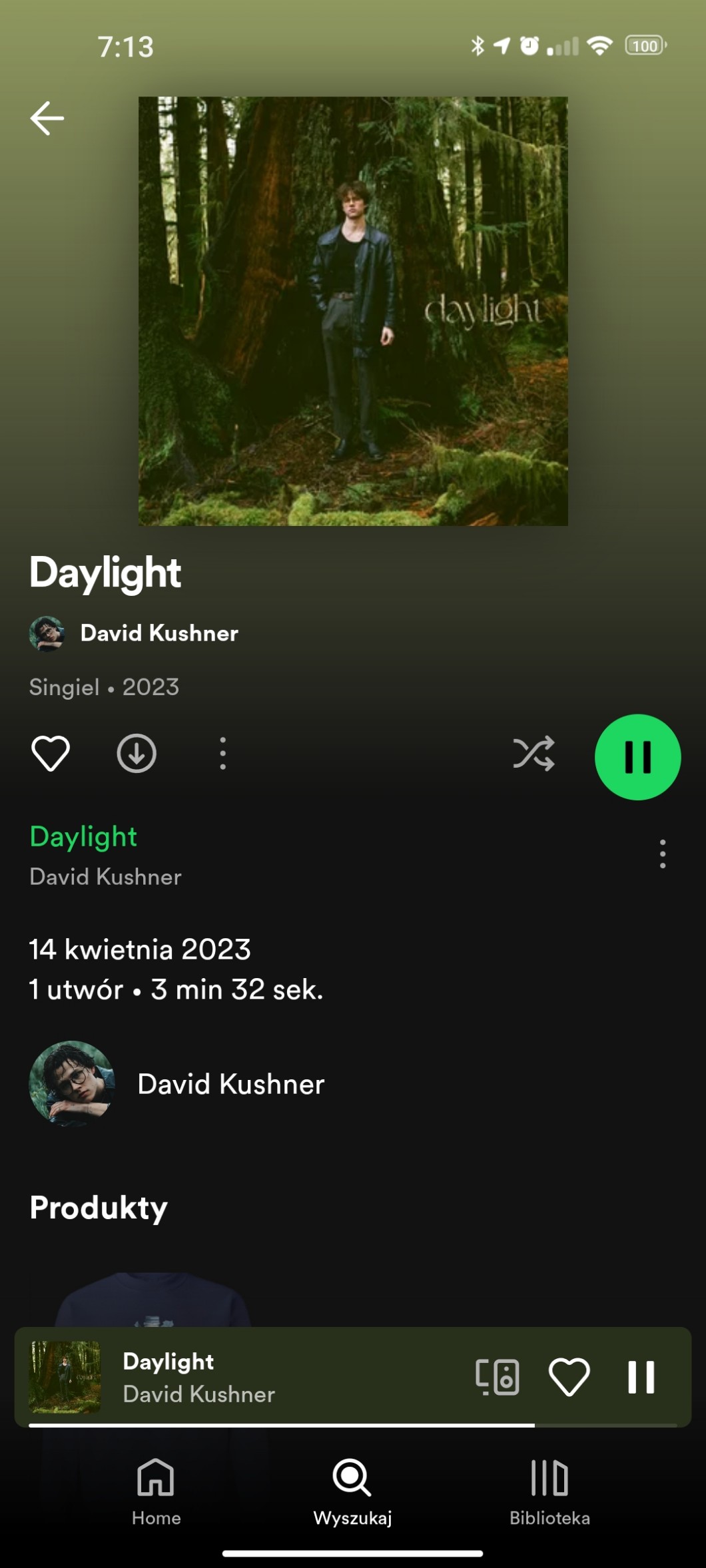The image size is (706, 1568).
Task: Go back using the top arrow
Action: pos(47,119)
